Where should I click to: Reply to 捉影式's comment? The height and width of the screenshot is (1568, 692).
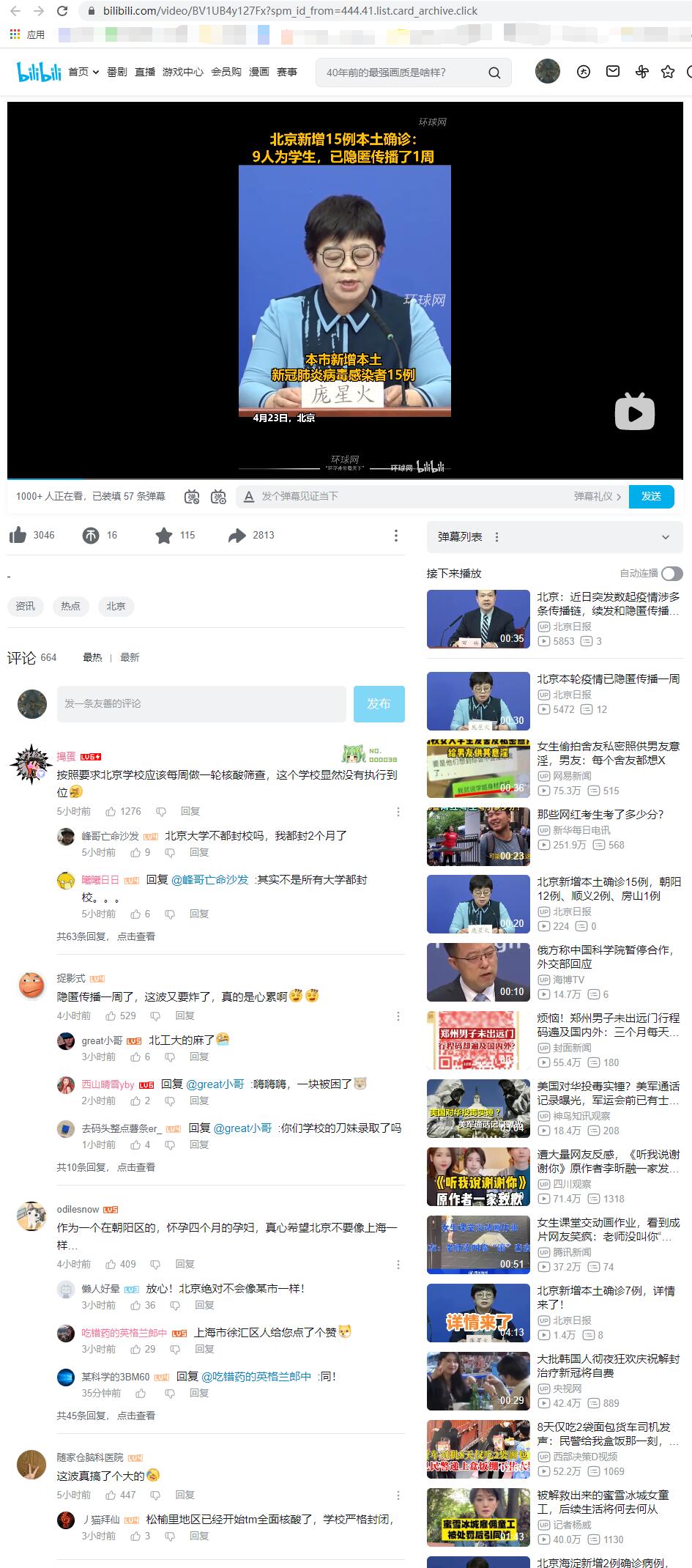(x=185, y=1016)
